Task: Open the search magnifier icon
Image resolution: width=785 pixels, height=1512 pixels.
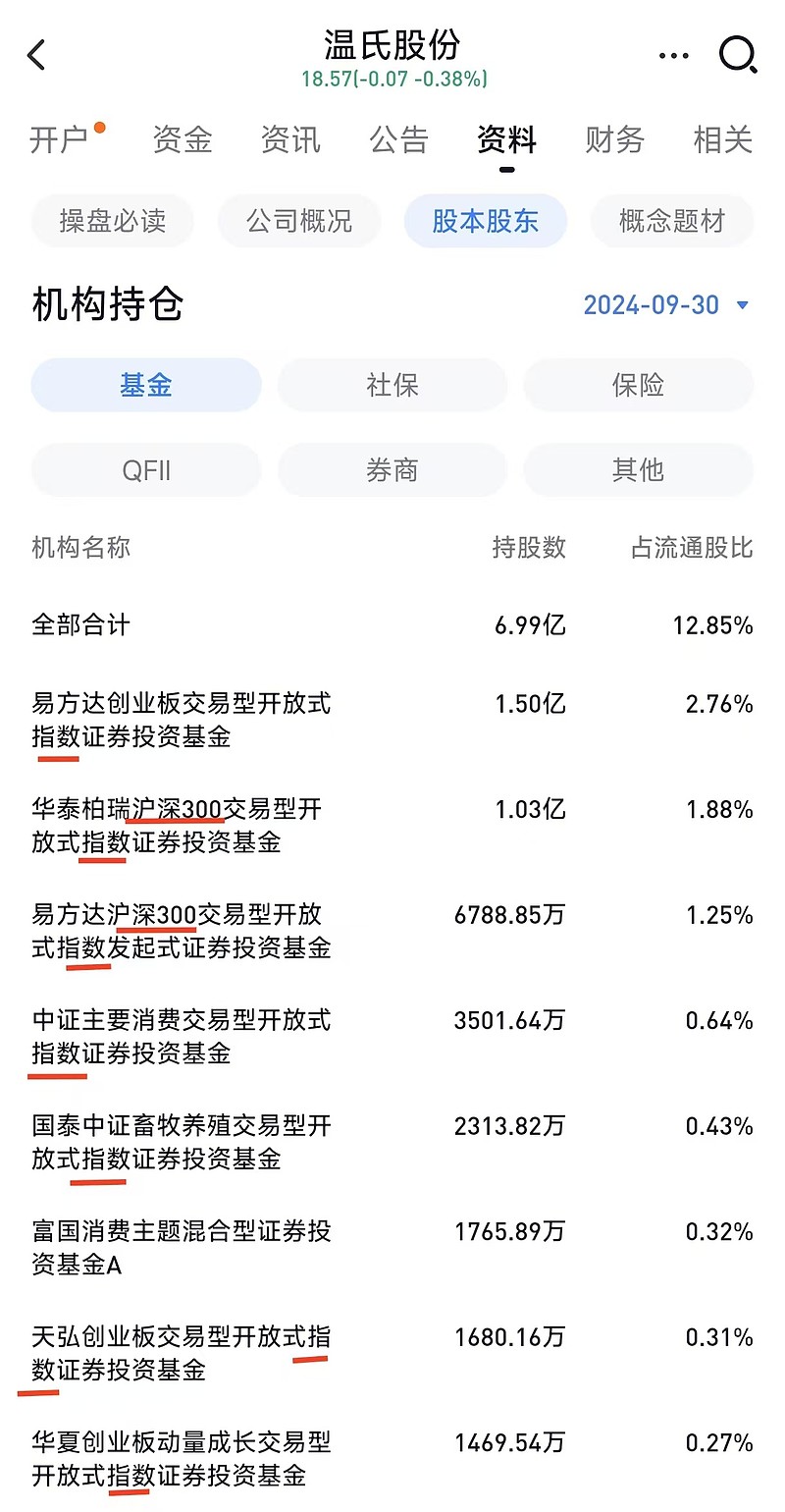Action: [x=738, y=55]
